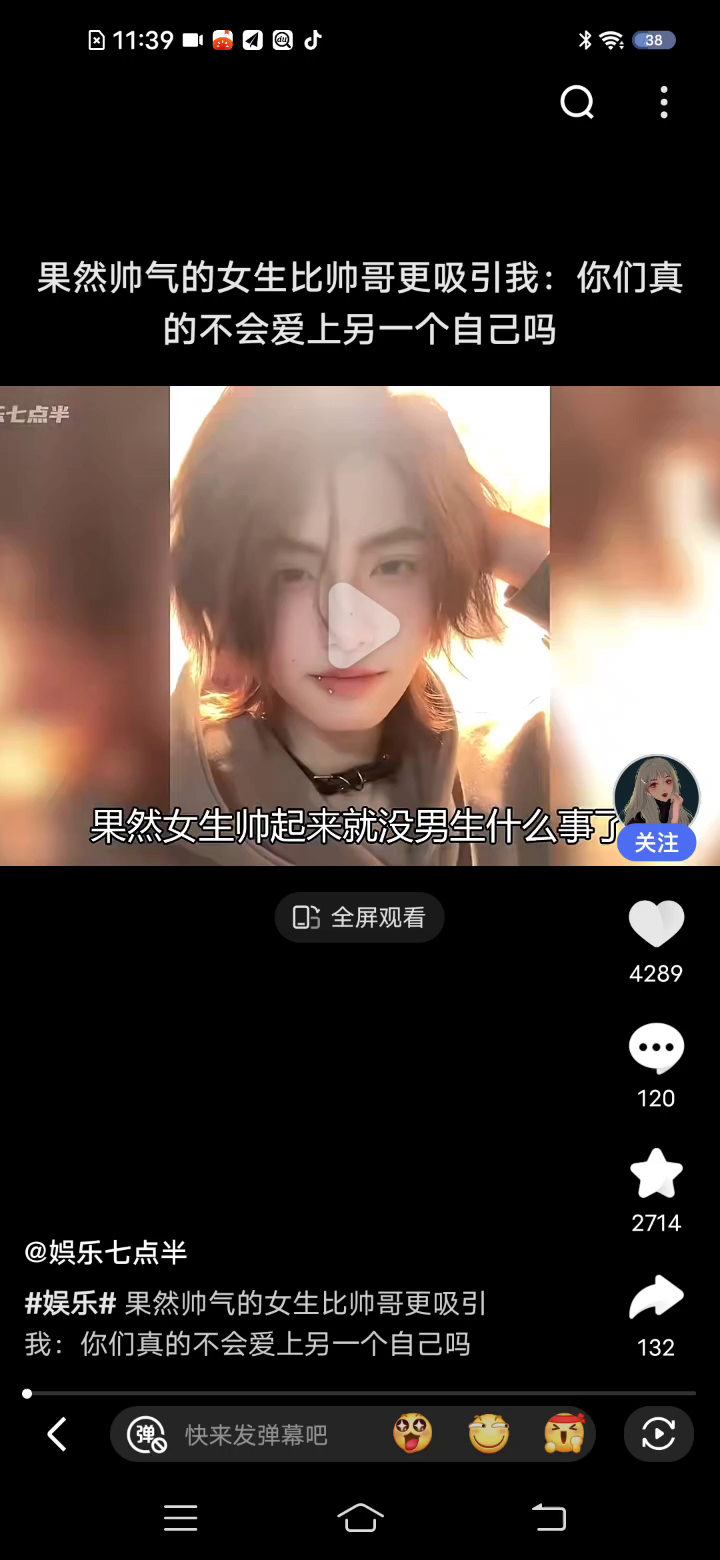
Task: Open the #娱乐# hashtag topic
Action: (x=71, y=1303)
